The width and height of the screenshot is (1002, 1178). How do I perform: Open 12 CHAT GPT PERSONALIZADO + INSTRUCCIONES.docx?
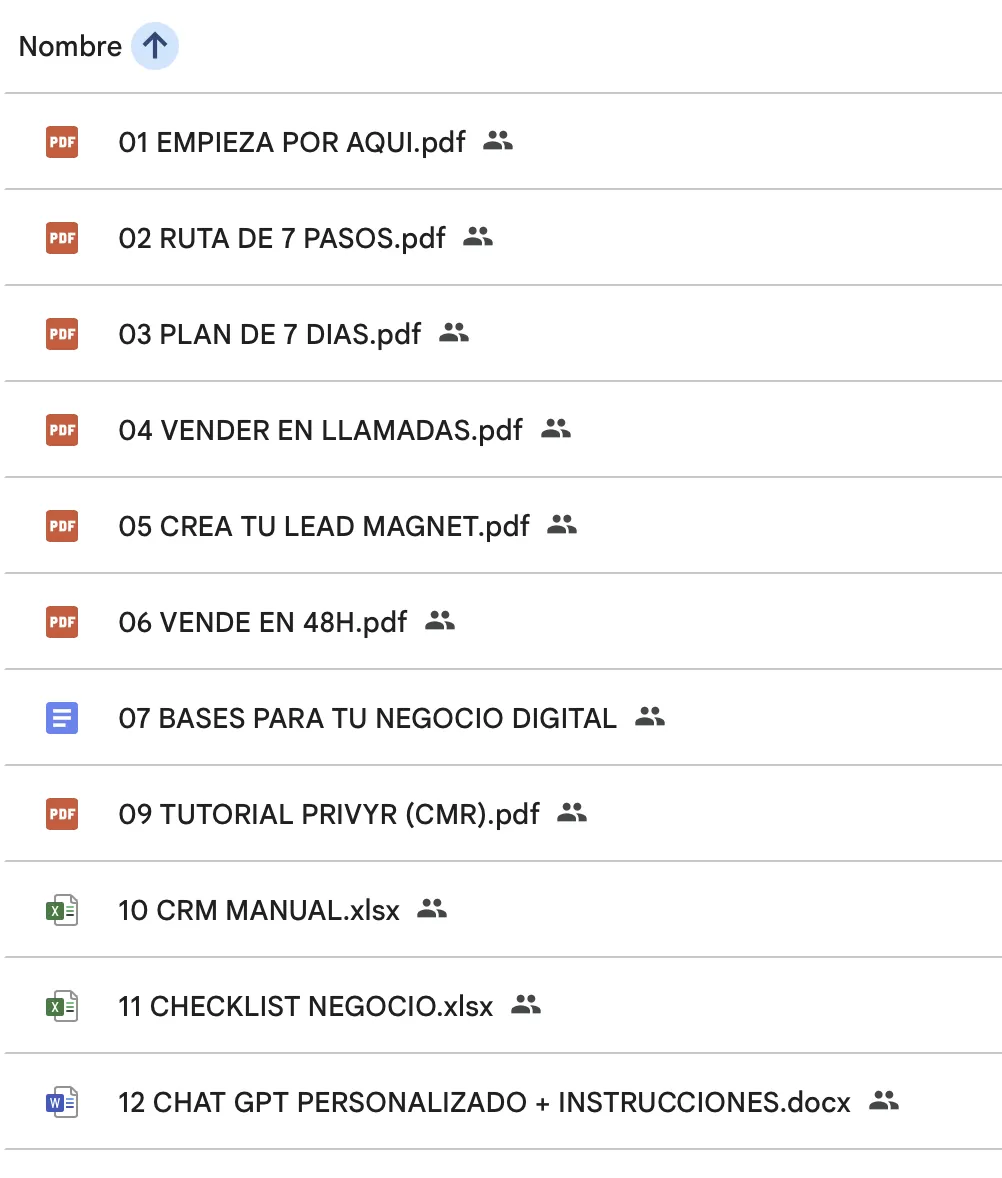484,1102
